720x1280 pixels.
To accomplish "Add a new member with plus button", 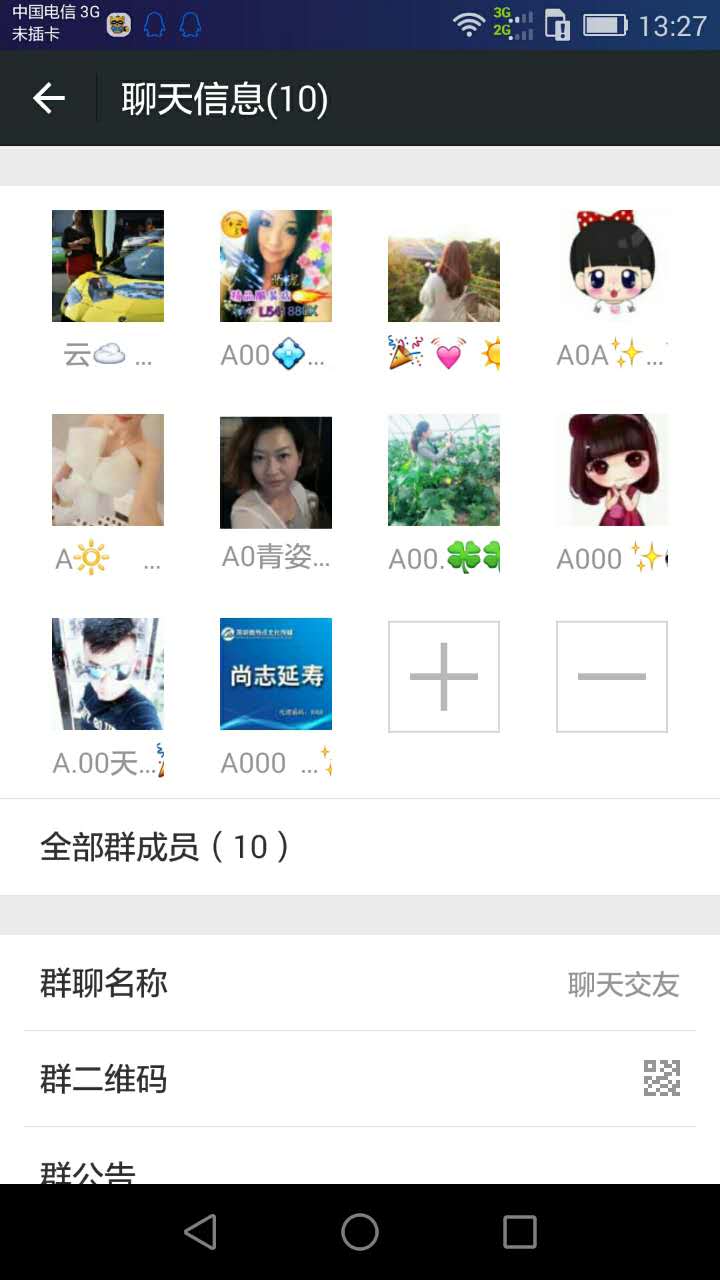I will (444, 676).
